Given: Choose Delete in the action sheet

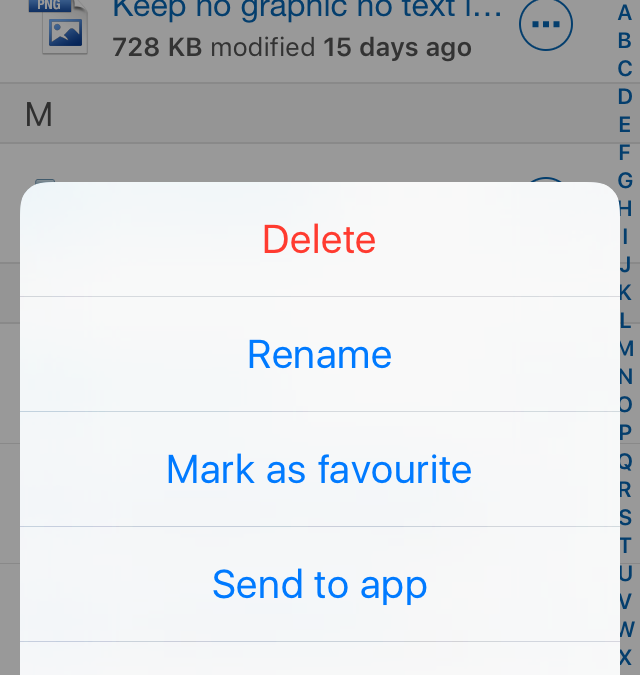Looking at the screenshot, I should (x=319, y=239).
